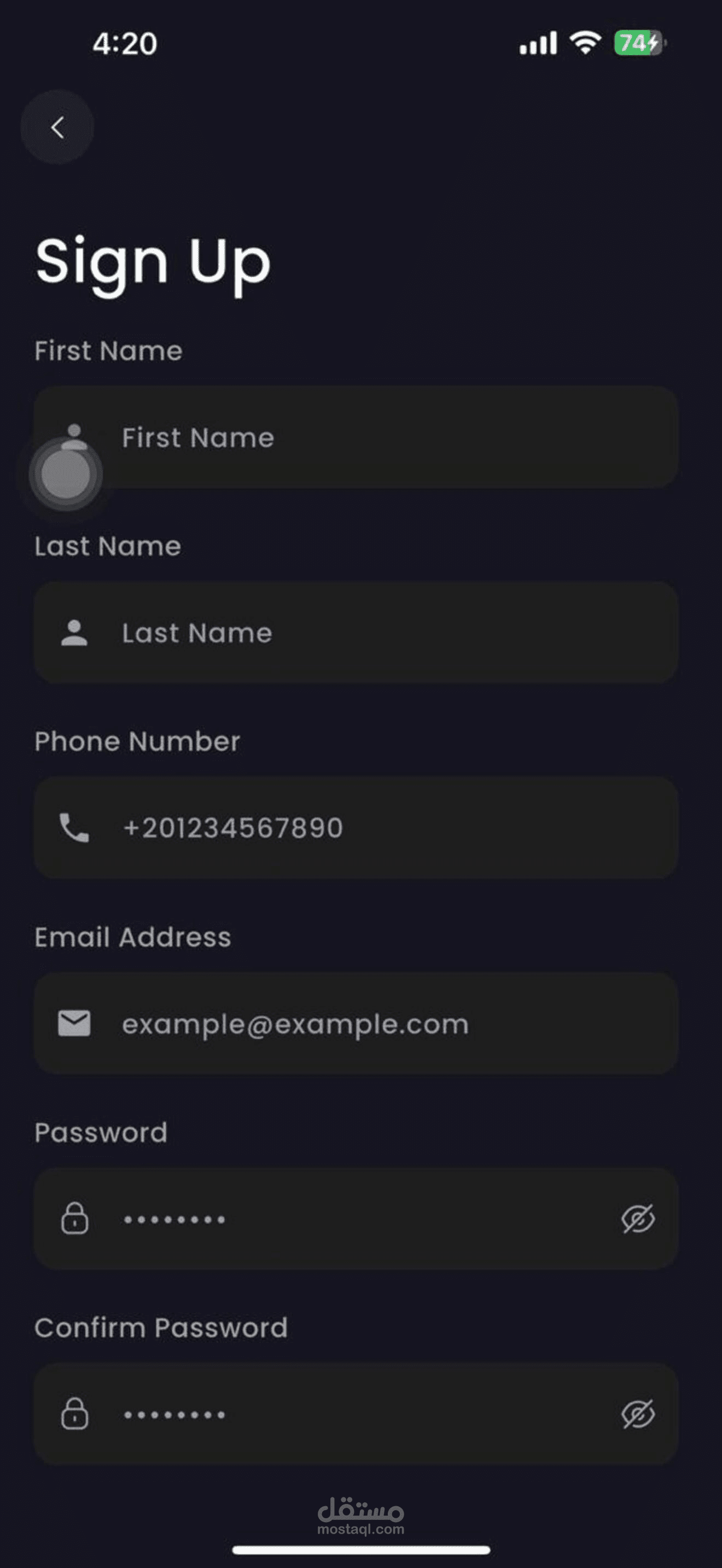The width and height of the screenshot is (722, 1568).
Task: Tap the Phone Number field
Action: click(356, 828)
